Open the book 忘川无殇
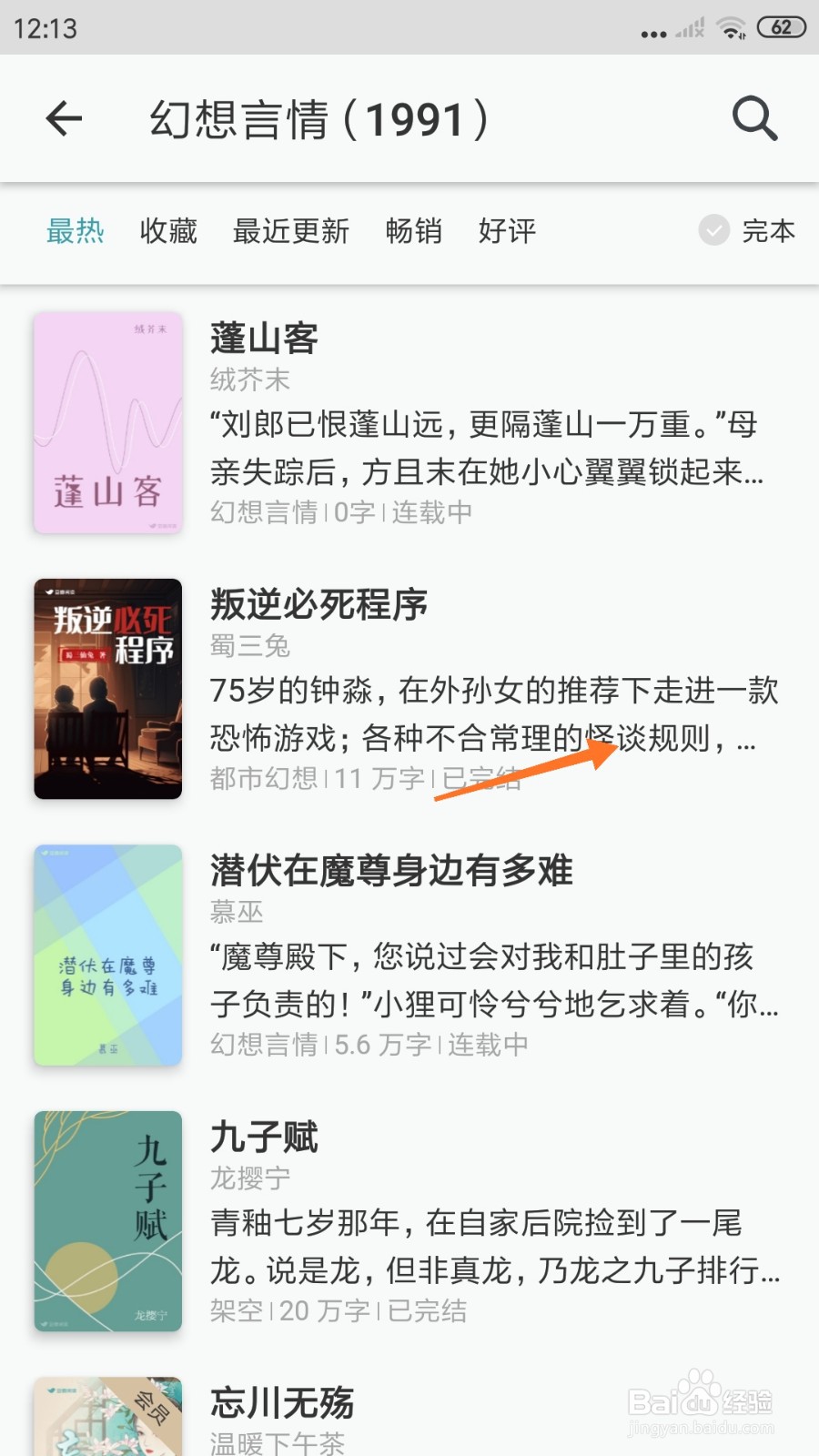The height and width of the screenshot is (1456, 819). 409,1413
